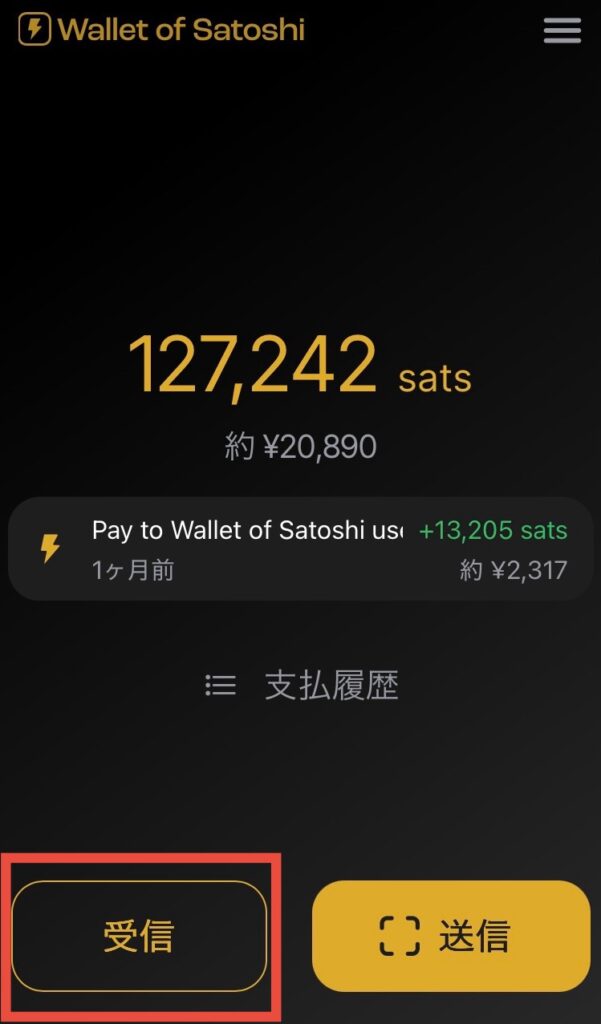
Task: View the 支払履歴 payment history
Action: pyautogui.click(x=303, y=686)
